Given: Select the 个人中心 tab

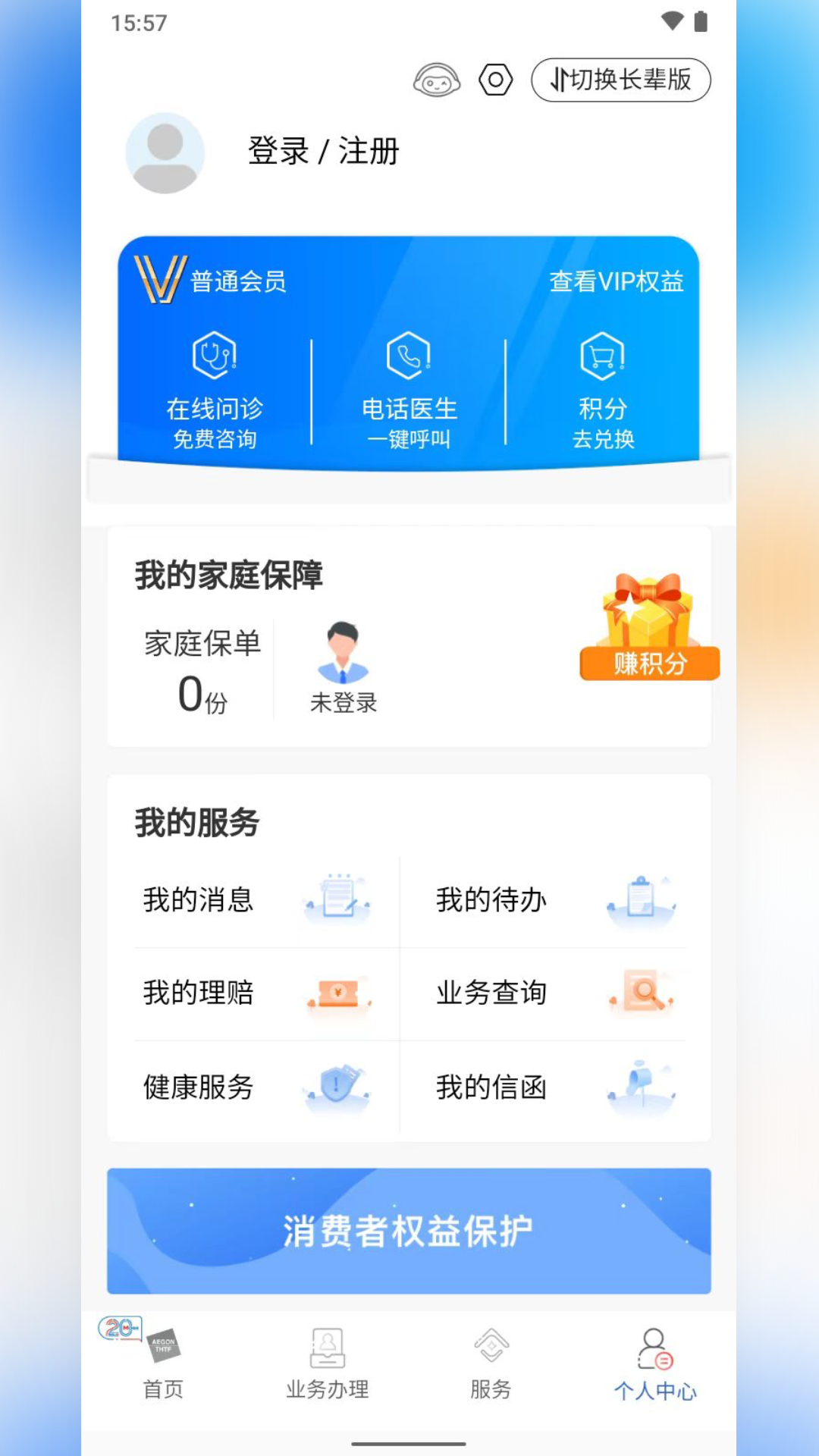Looking at the screenshot, I should pos(655,1365).
